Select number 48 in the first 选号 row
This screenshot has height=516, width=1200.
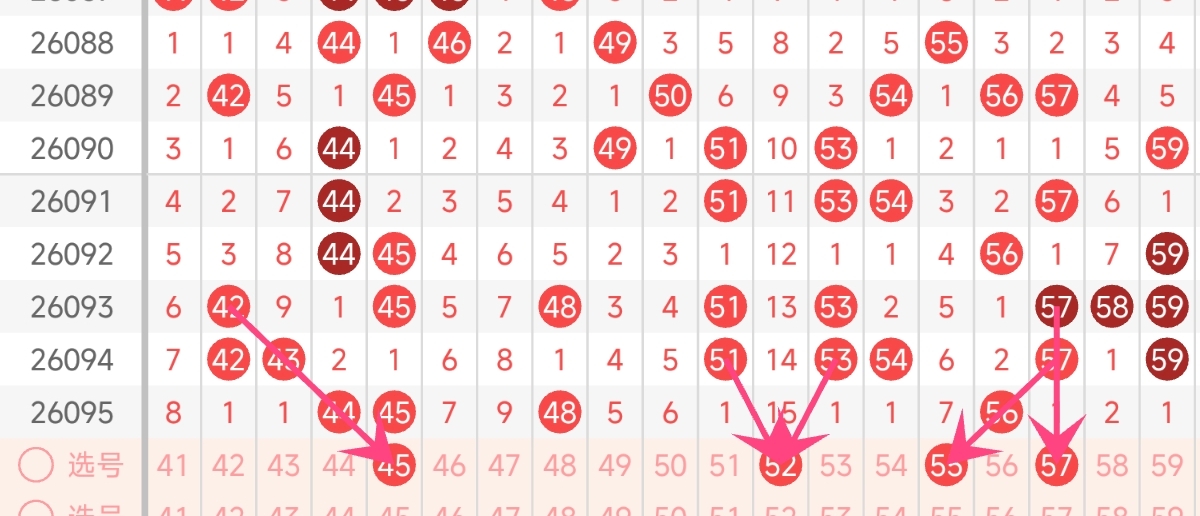[559, 465]
